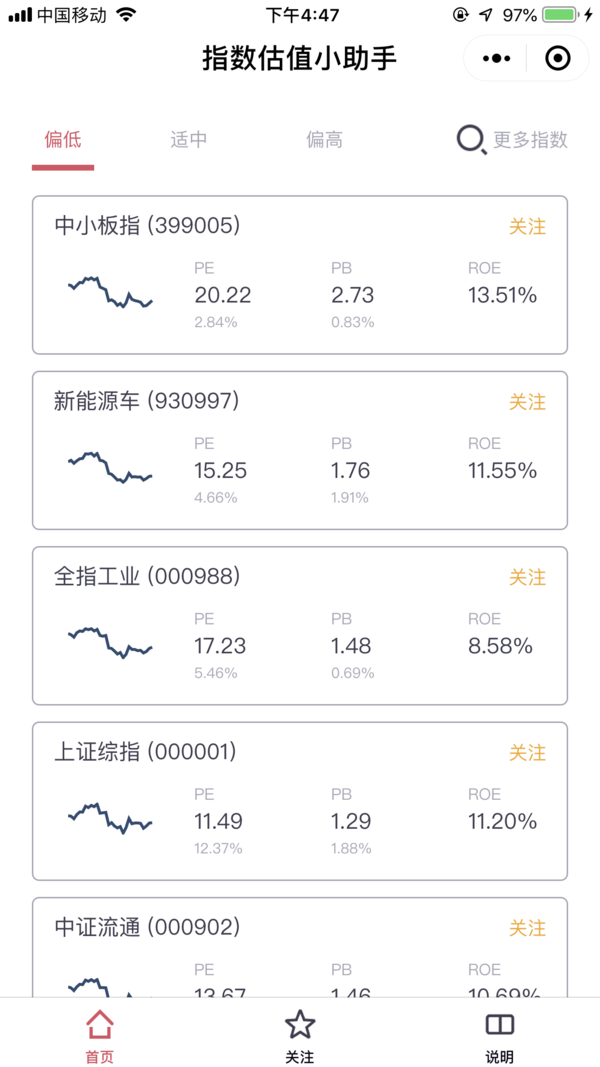Select the 偏低 tab

pyautogui.click(x=63, y=140)
